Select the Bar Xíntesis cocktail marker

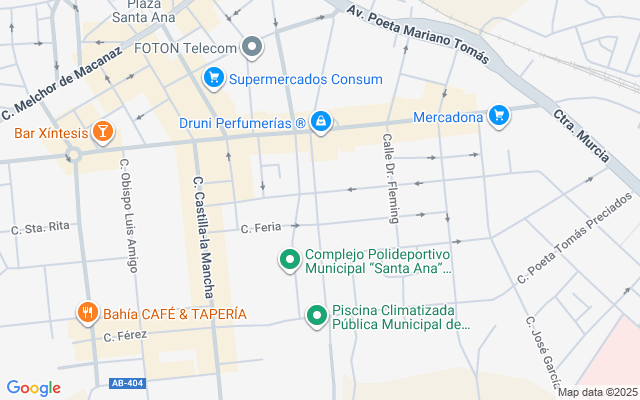point(101,131)
